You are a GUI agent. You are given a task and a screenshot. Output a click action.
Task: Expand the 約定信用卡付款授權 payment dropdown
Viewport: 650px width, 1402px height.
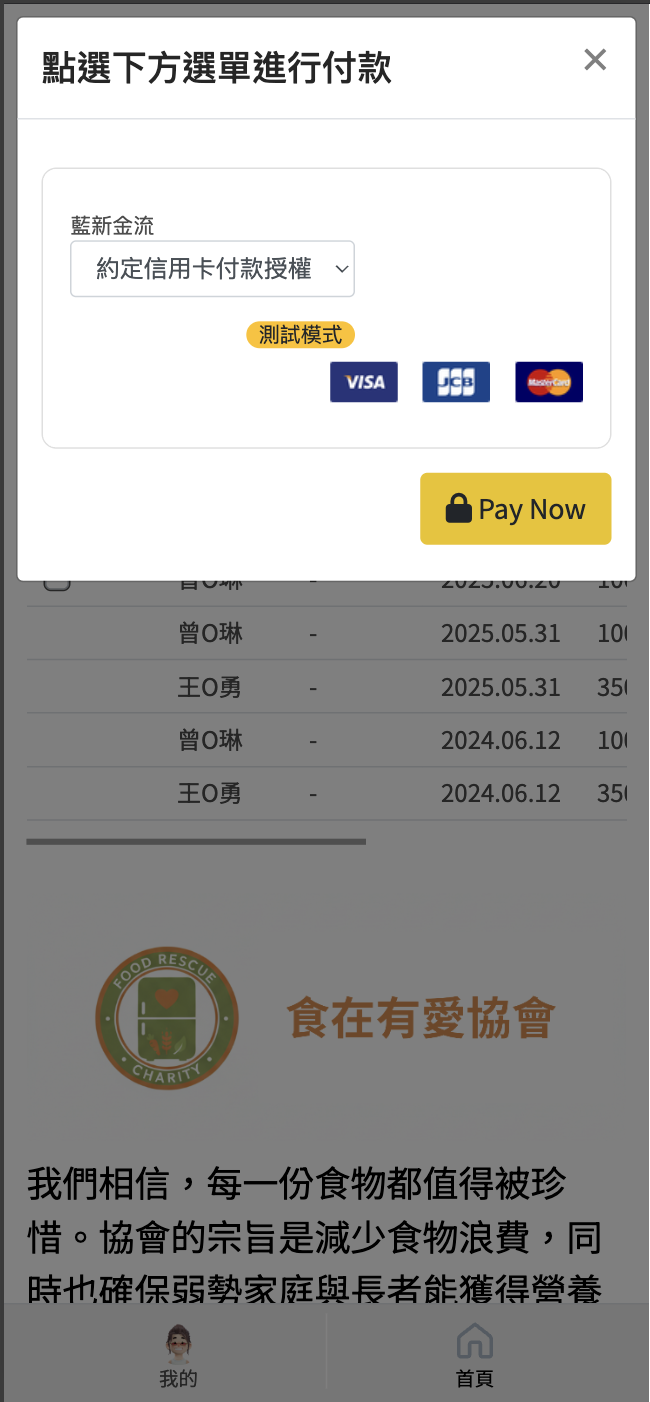pos(212,269)
